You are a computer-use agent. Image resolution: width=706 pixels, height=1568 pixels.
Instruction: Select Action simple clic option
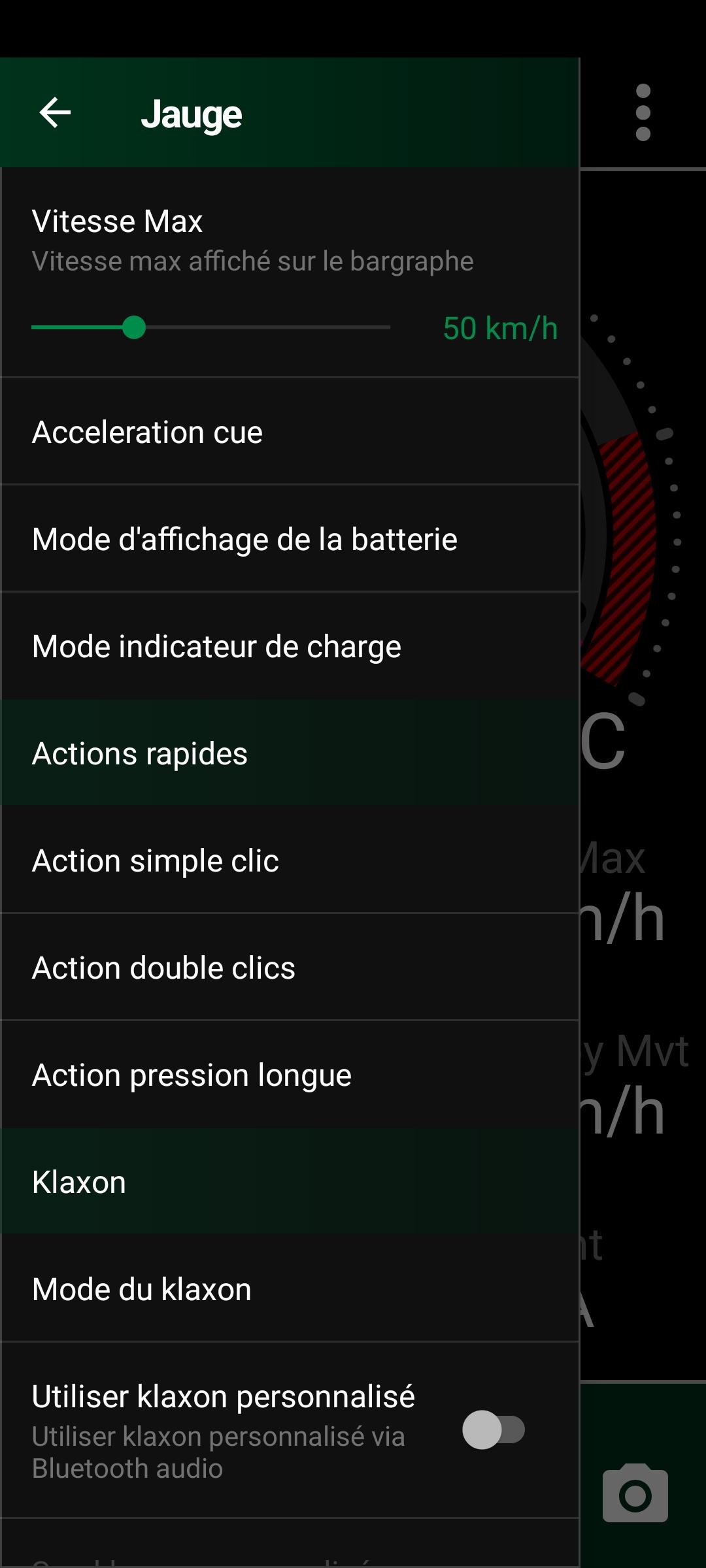click(x=290, y=860)
